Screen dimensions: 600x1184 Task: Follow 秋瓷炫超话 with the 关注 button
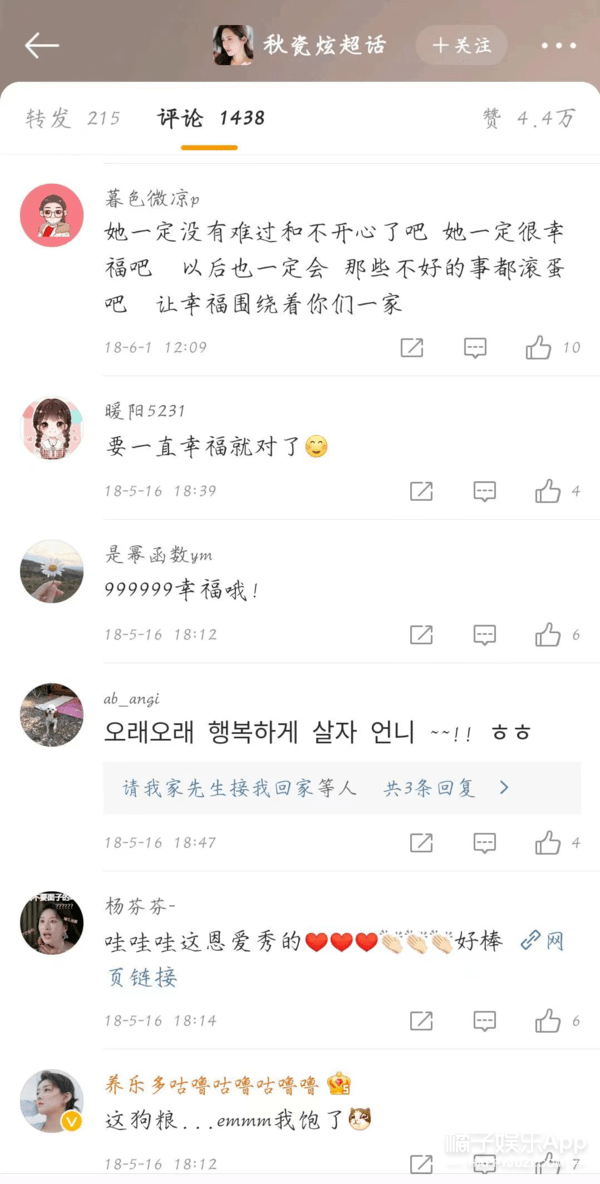[461, 45]
